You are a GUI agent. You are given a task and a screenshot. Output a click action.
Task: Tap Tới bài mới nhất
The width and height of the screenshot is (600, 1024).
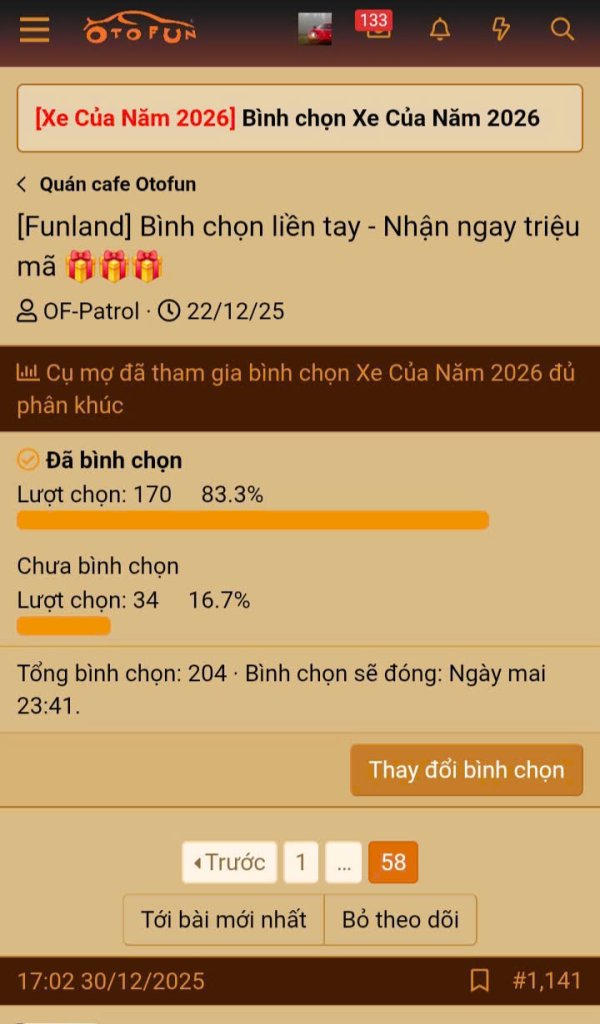pyautogui.click(x=223, y=920)
